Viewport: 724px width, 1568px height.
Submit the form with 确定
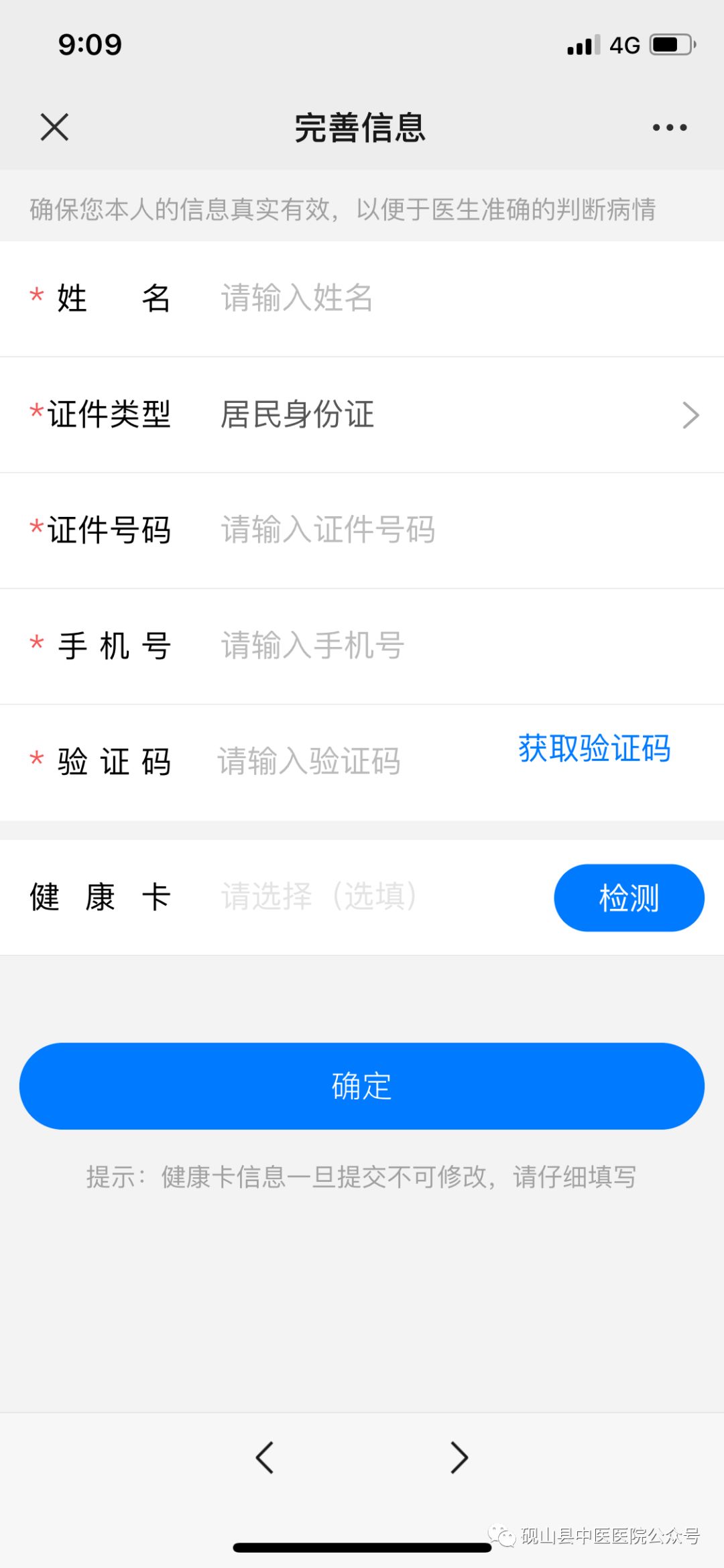pos(362,1086)
